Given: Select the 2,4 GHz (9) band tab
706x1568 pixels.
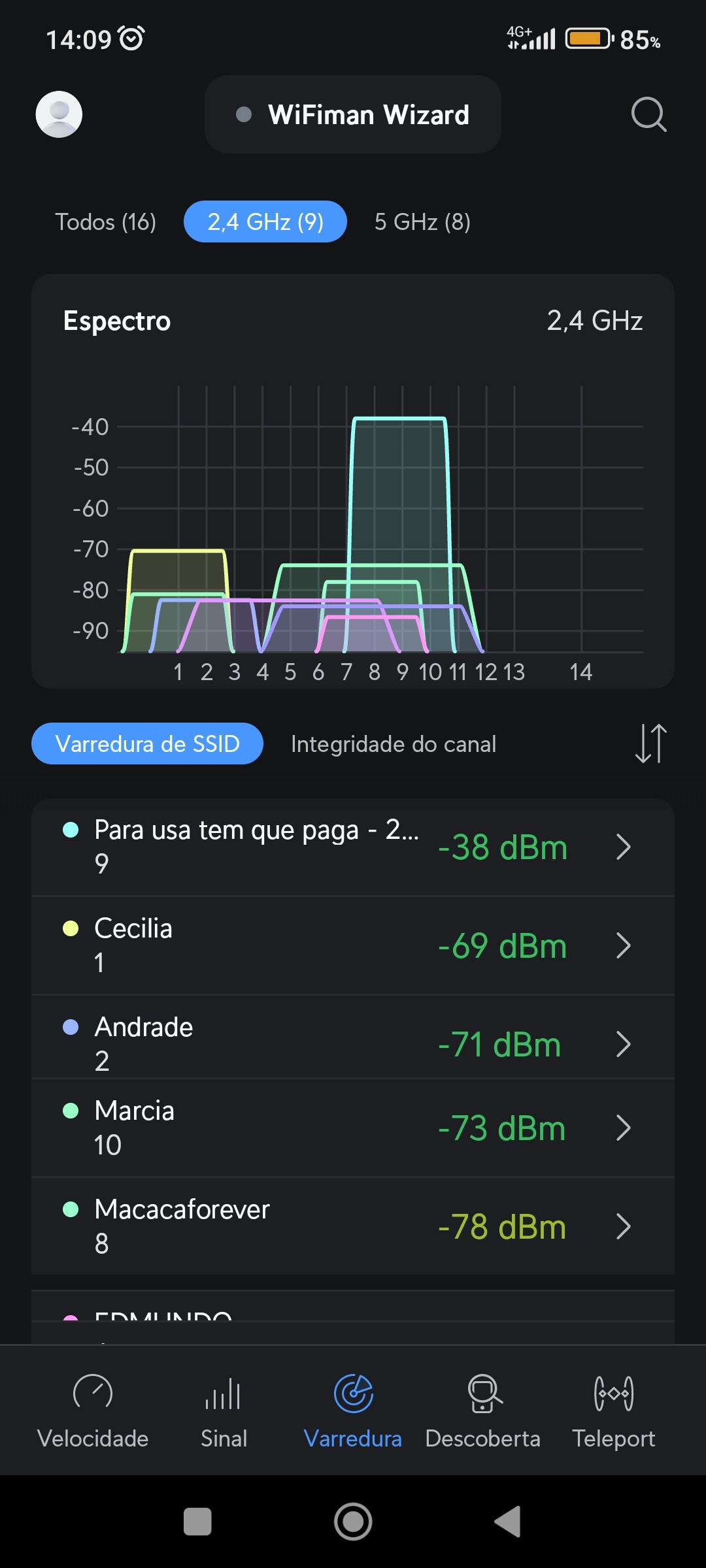Looking at the screenshot, I should coord(265,222).
